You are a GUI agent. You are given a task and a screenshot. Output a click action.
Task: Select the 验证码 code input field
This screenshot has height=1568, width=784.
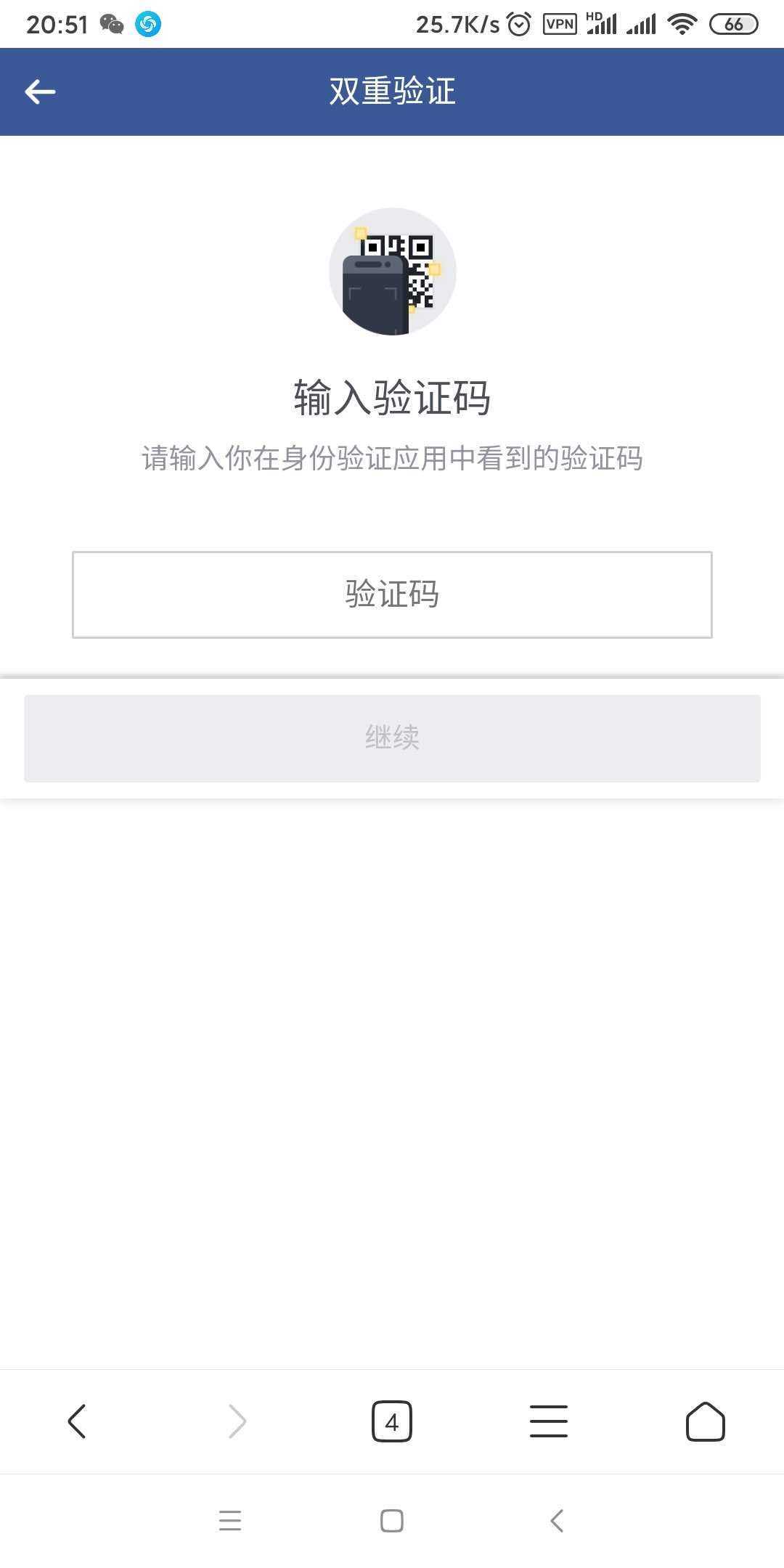click(x=392, y=595)
